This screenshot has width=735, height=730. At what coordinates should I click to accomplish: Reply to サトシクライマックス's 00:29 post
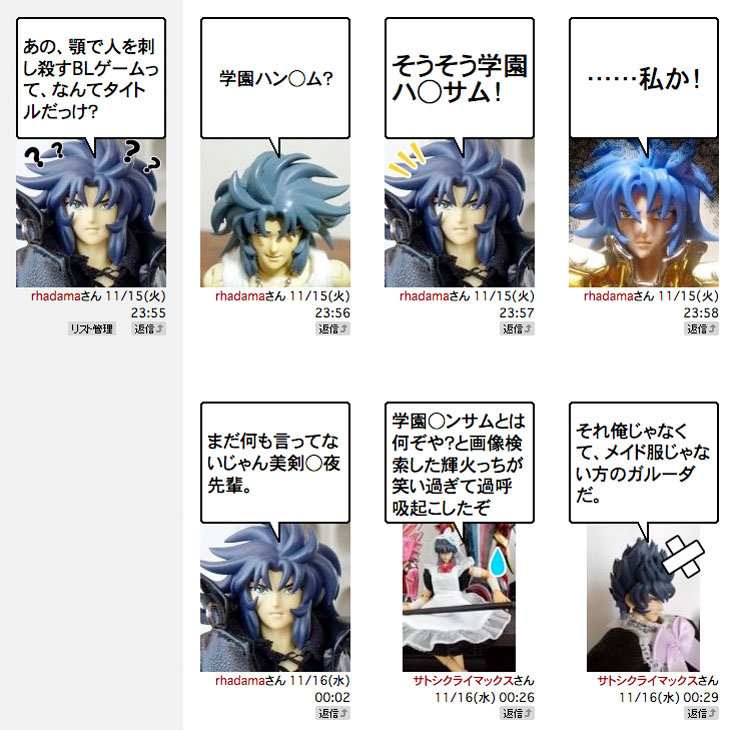702,713
